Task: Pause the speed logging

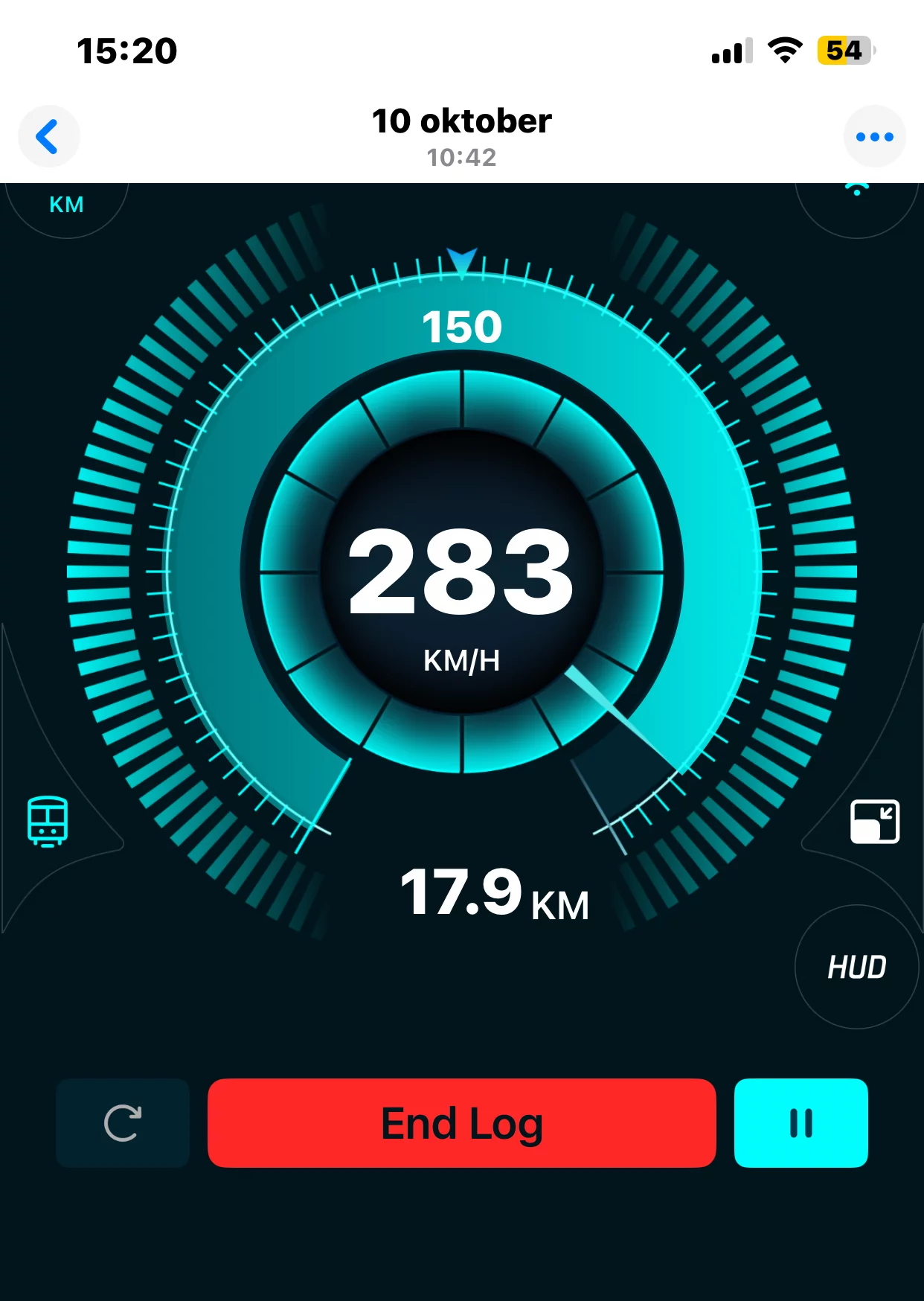Action: 801,1122
